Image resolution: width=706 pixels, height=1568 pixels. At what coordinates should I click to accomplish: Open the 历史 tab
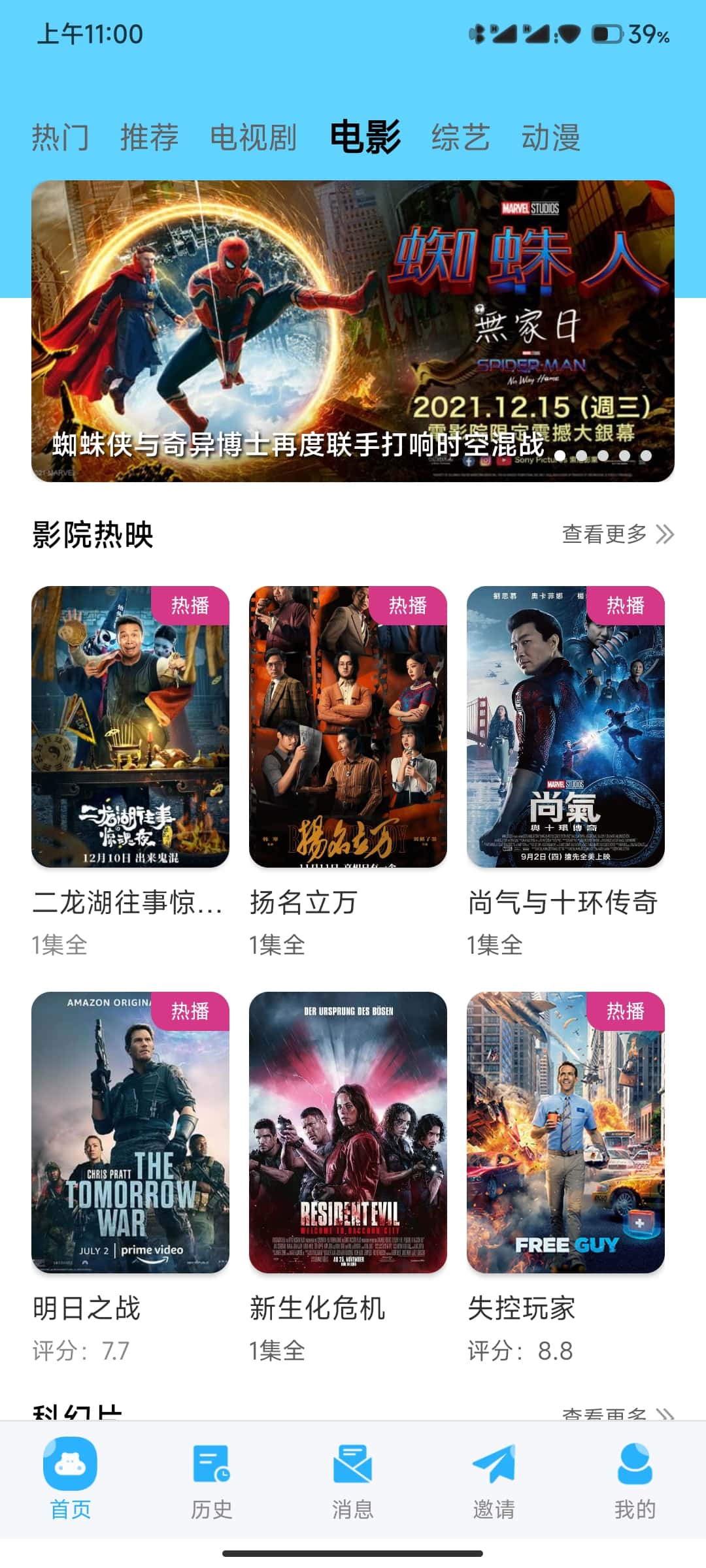[x=212, y=1480]
